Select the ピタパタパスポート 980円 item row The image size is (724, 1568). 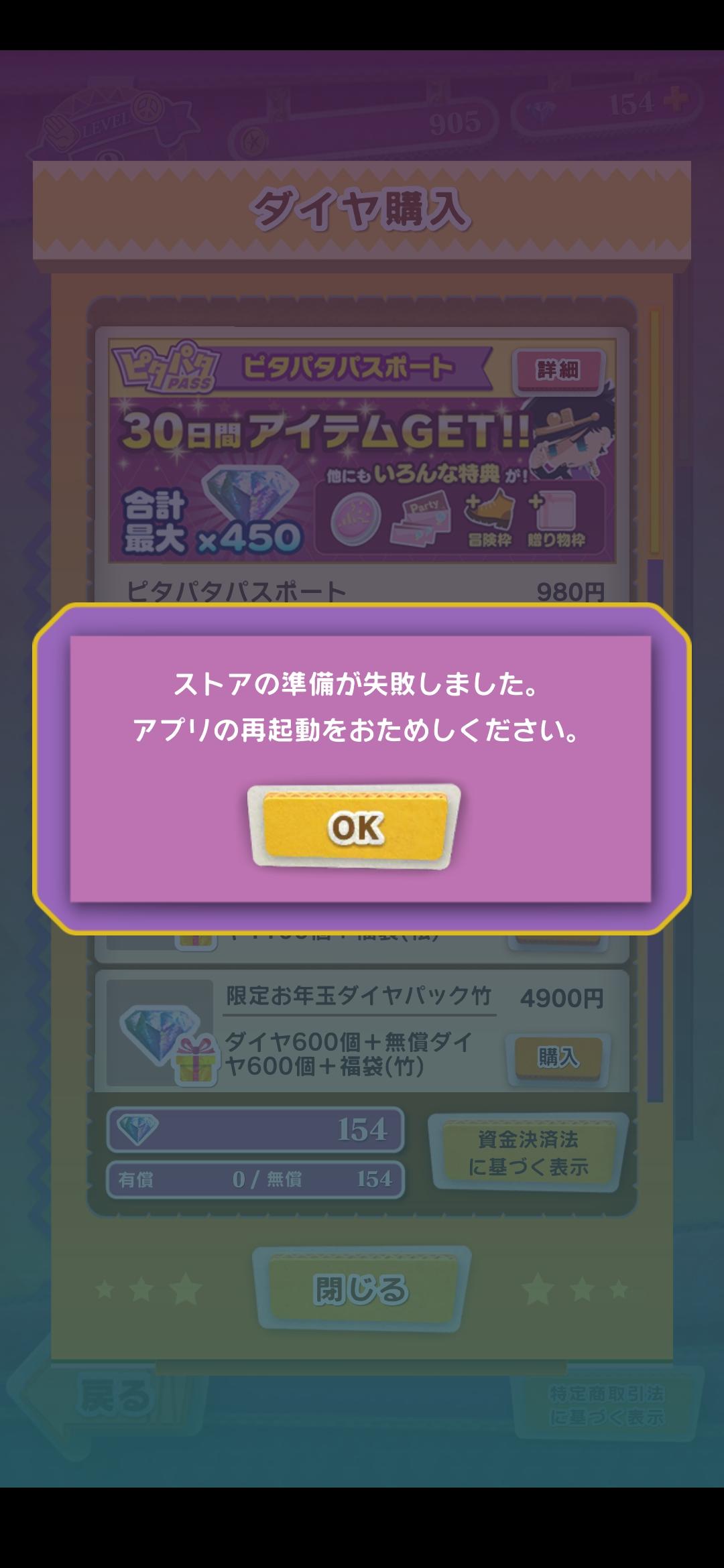tap(362, 588)
